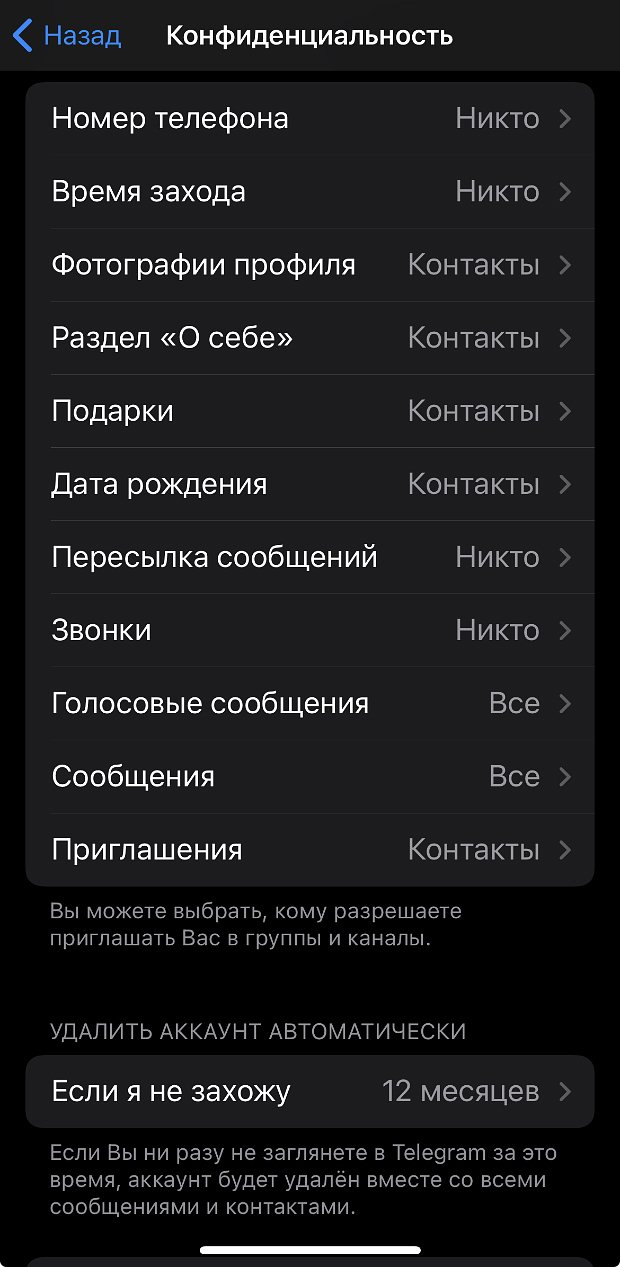The height and width of the screenshot is (1267, 620).
Task: Open Время захода setting
Action: pyautogui.click(x=310, y=192)
